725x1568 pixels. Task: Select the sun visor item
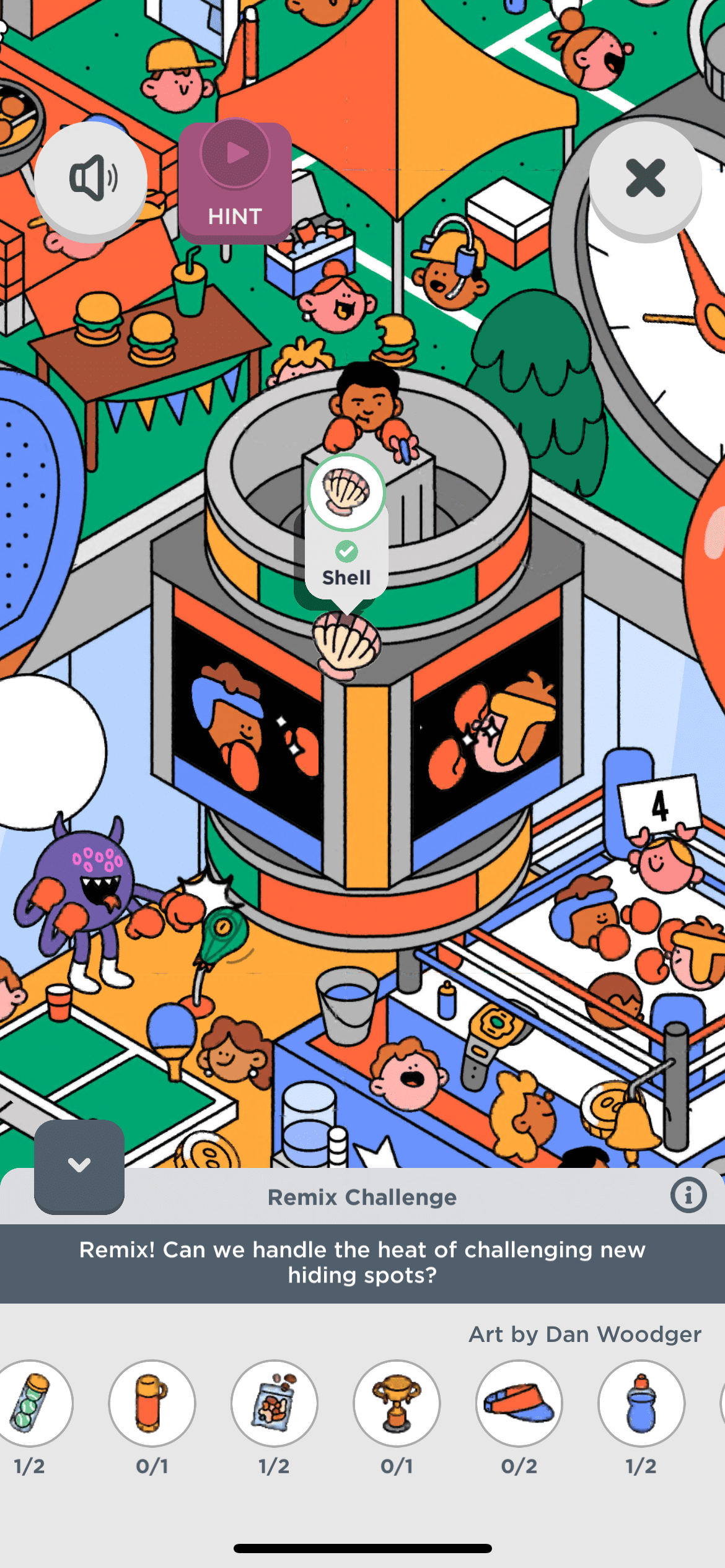coord(519,1403)
